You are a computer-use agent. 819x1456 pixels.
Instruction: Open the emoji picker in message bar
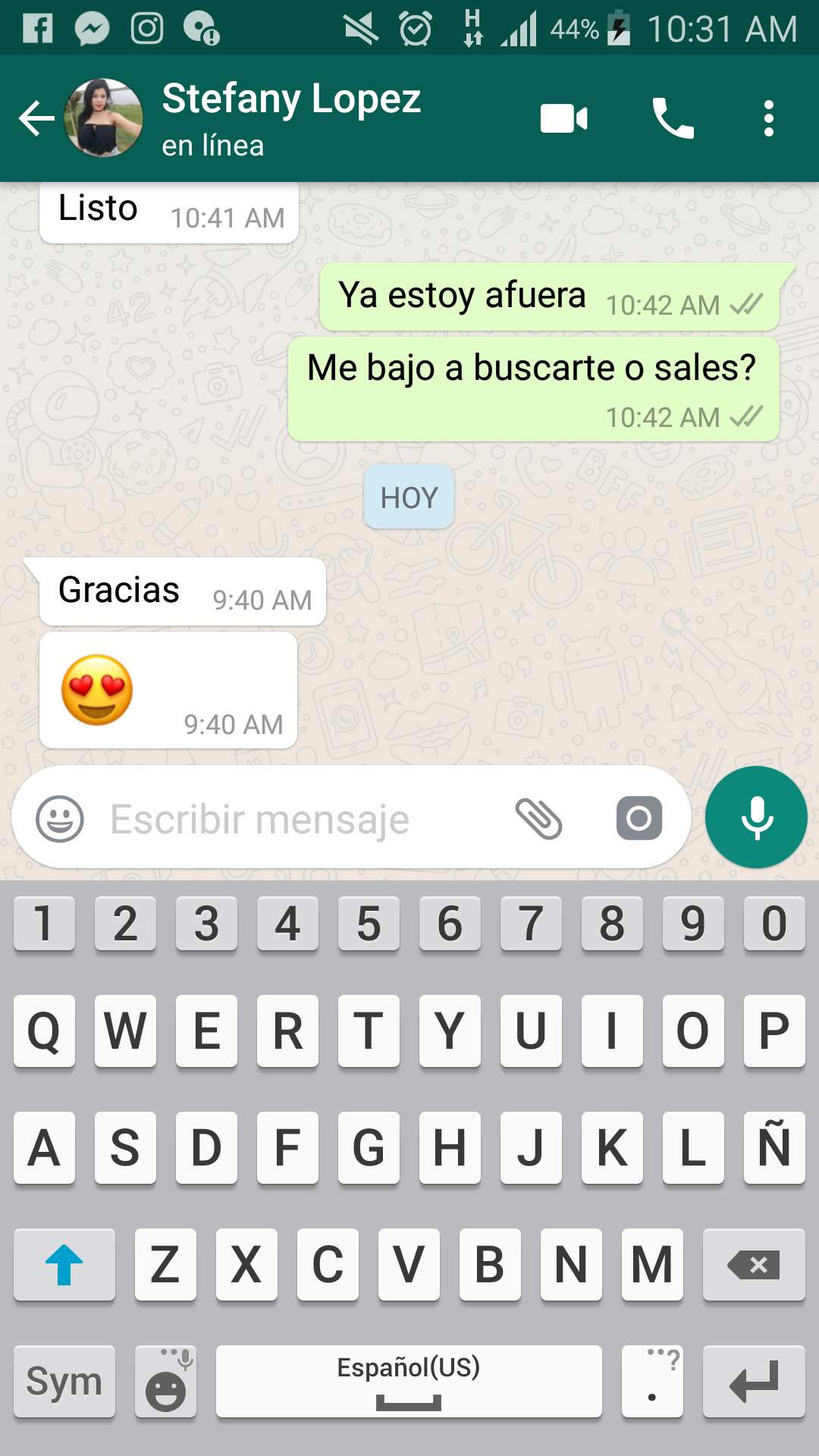tap(60, 819)
